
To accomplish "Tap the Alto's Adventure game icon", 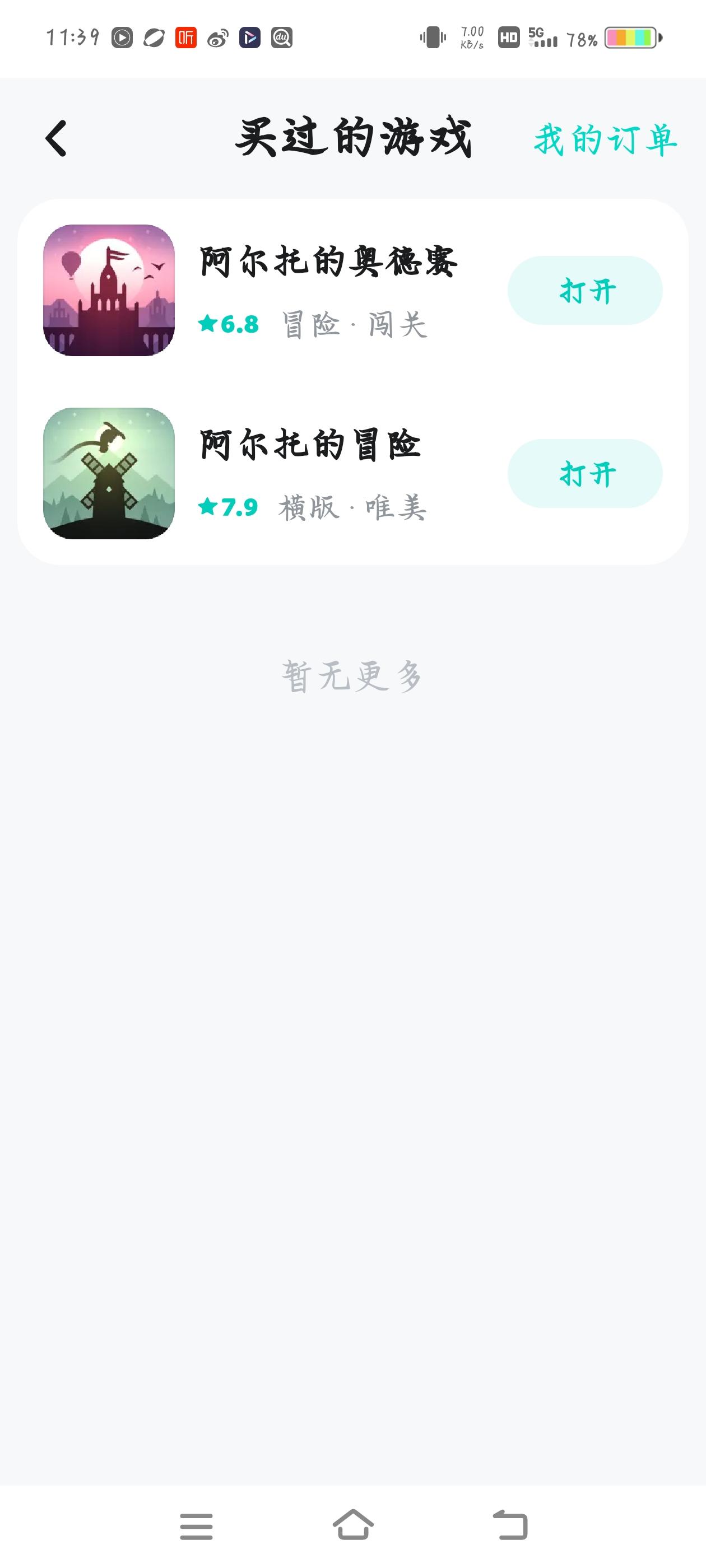I will tap(109, 474).
